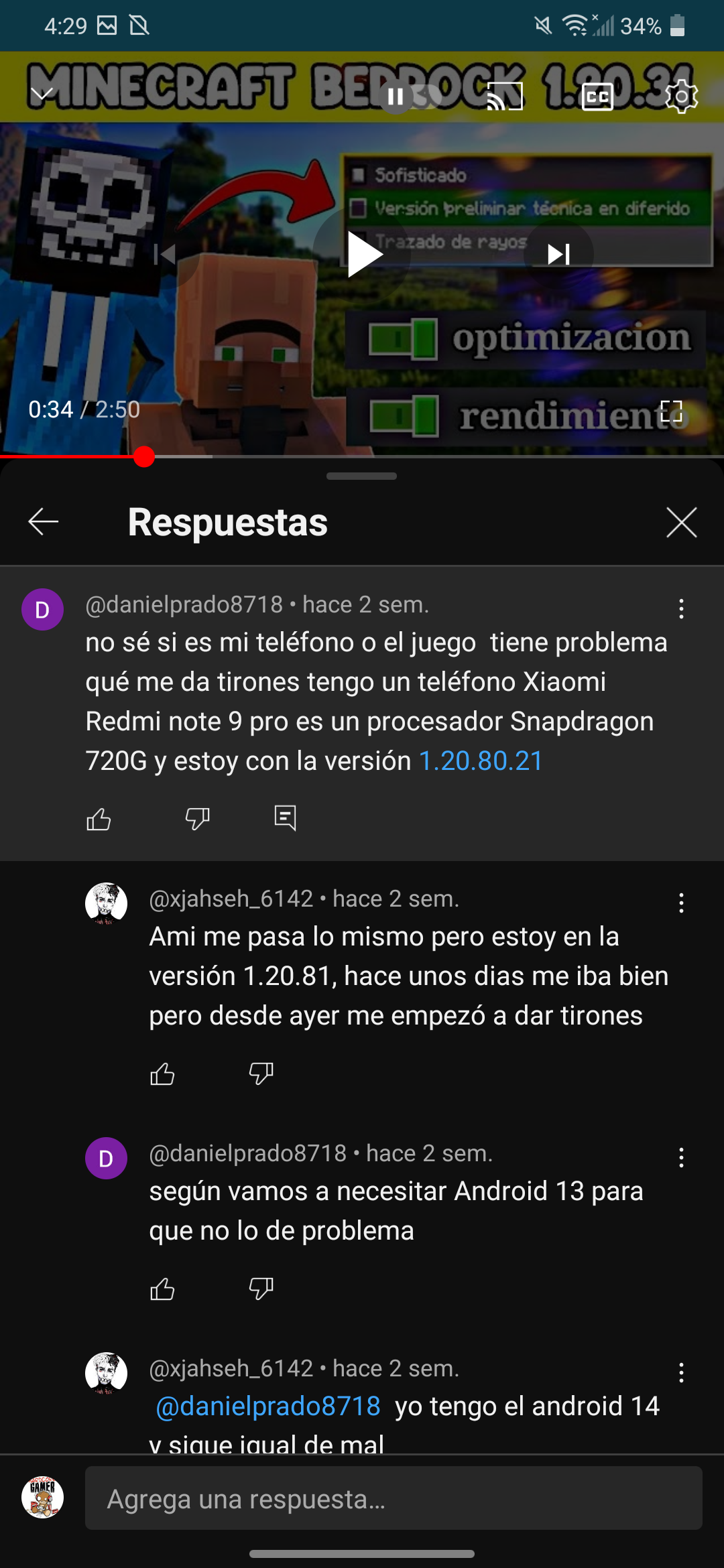Dislike the Xiaomi Redmi note 9 comment
This screenshot has width=724, height=1568.
tap(197, 819)
